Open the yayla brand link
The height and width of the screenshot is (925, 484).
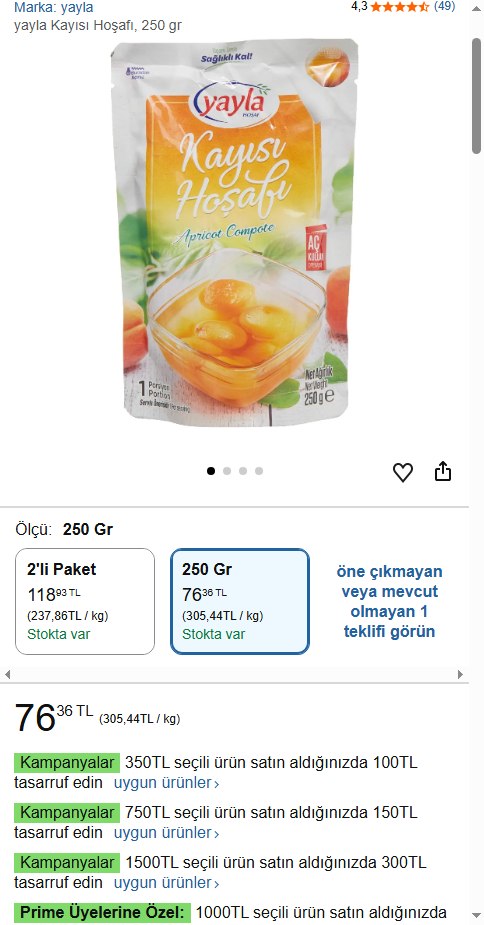tap(54, 8)
